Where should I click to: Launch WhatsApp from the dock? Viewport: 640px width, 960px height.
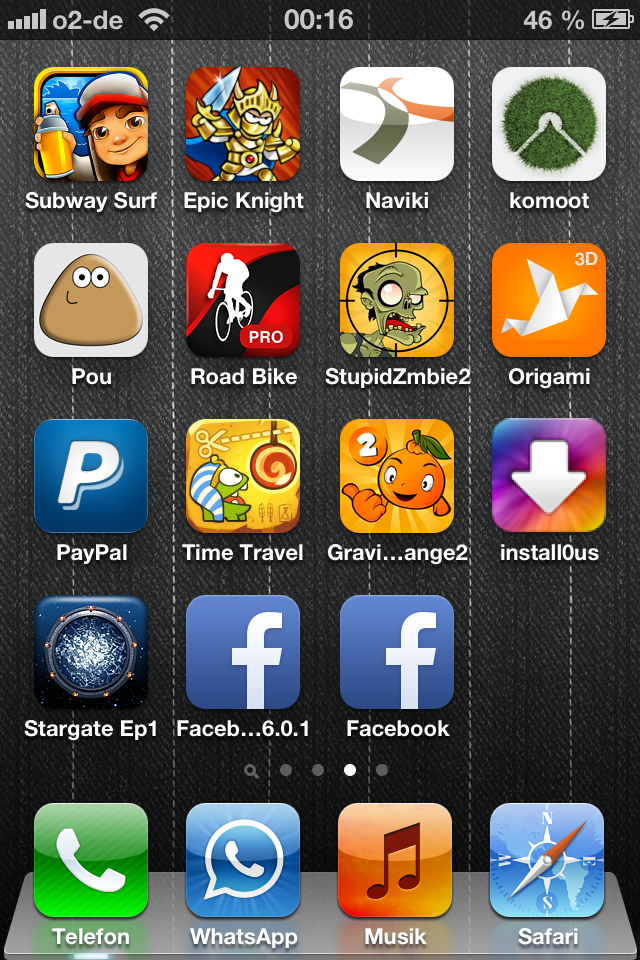click(243, 860)
